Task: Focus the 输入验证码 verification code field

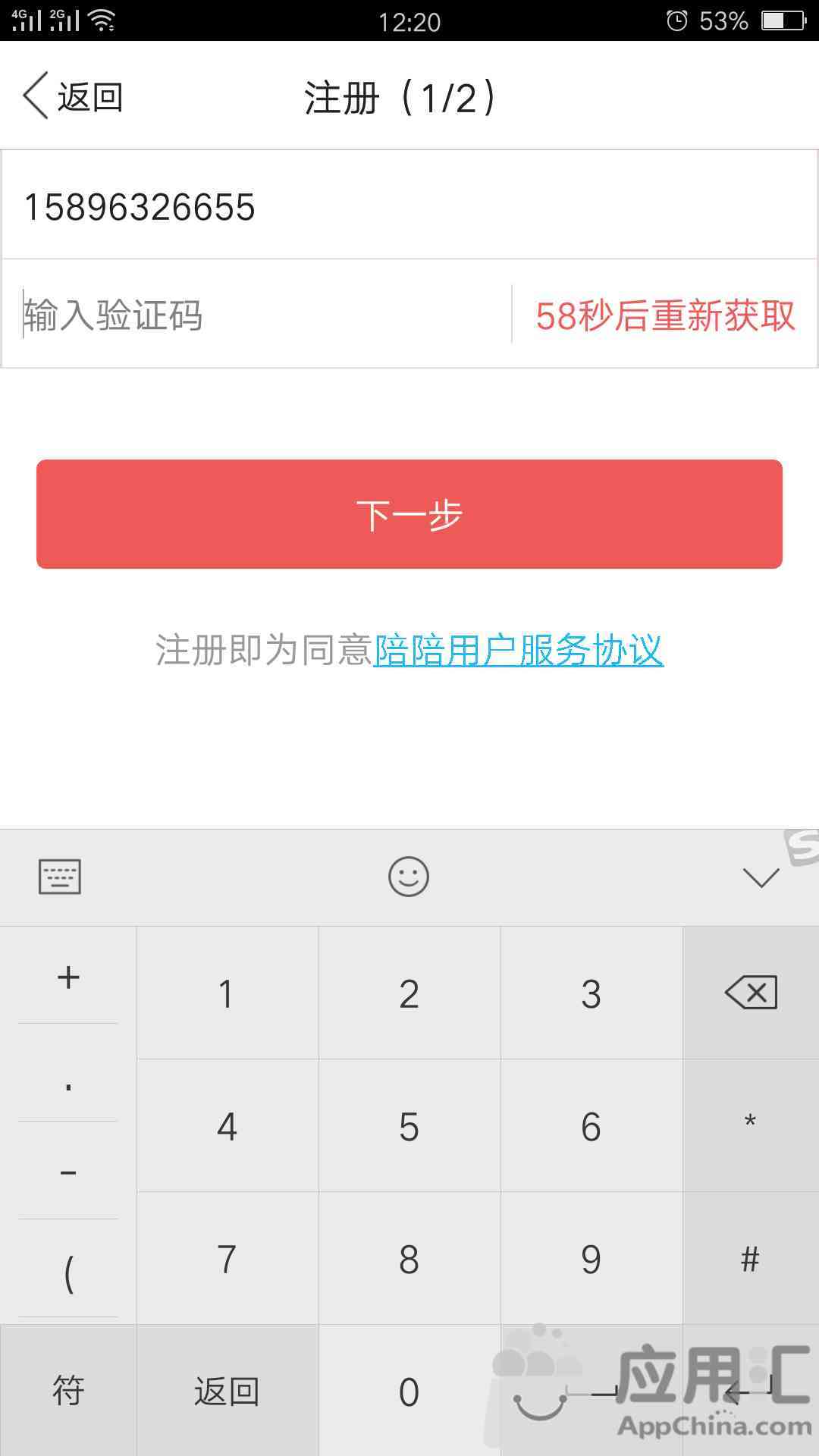Action: click(258, 315)
